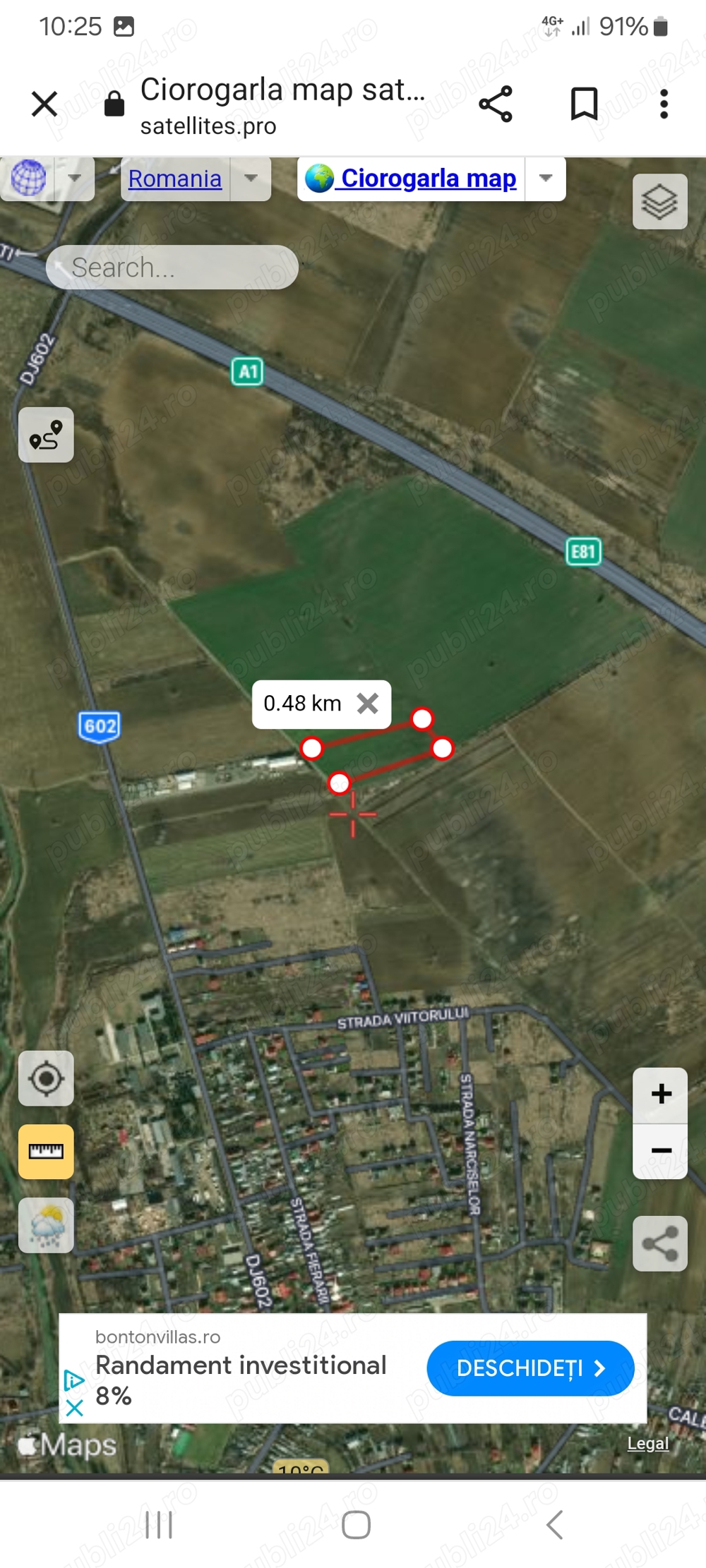Open the weather overlay button
Viewport: 706px width, 1568px height.
[x=46, y=1225]
